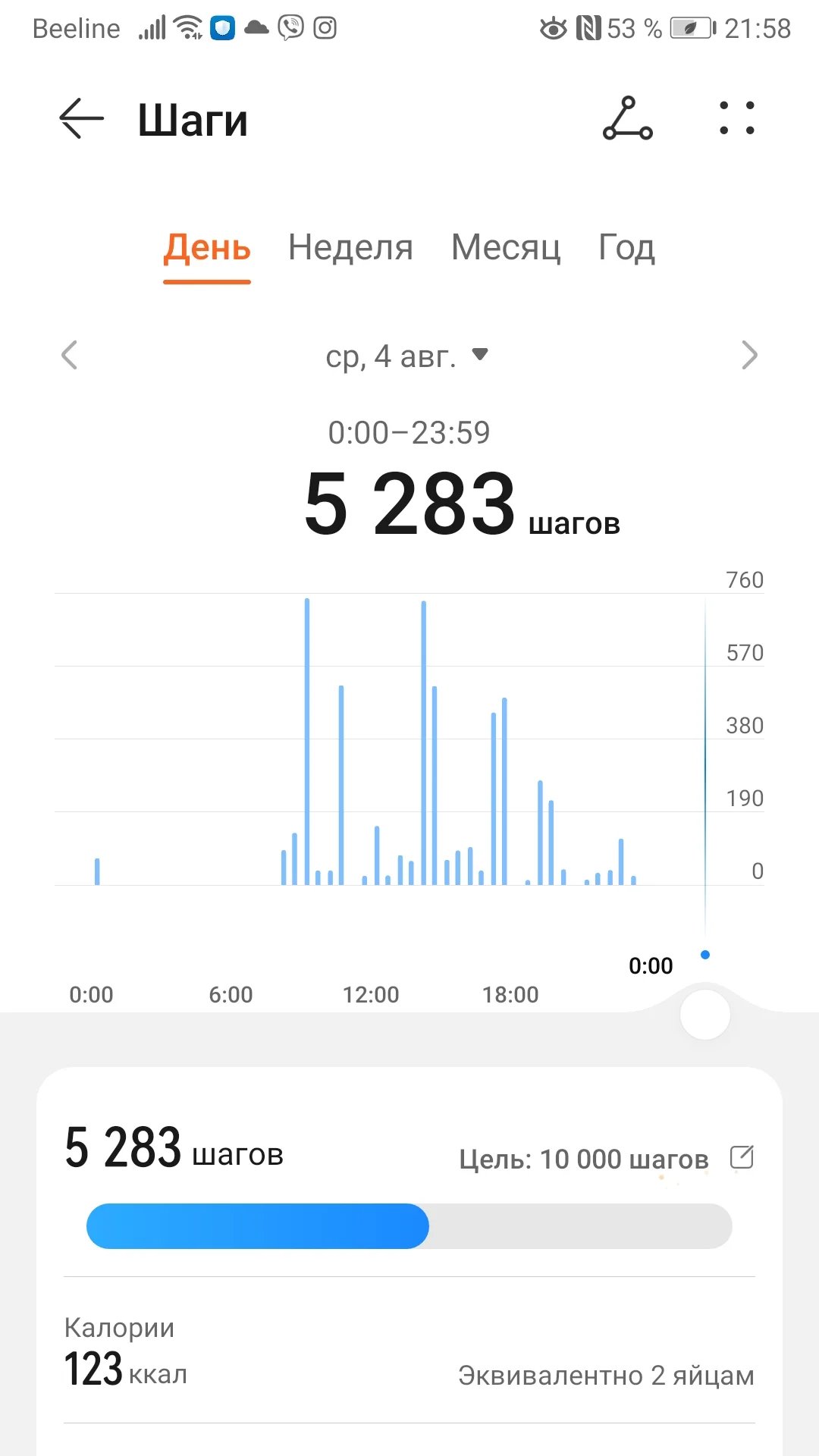Viewport: 819px width, 1456px height.
Task: Go back from the Шаги screen
Action: (81, 119)
